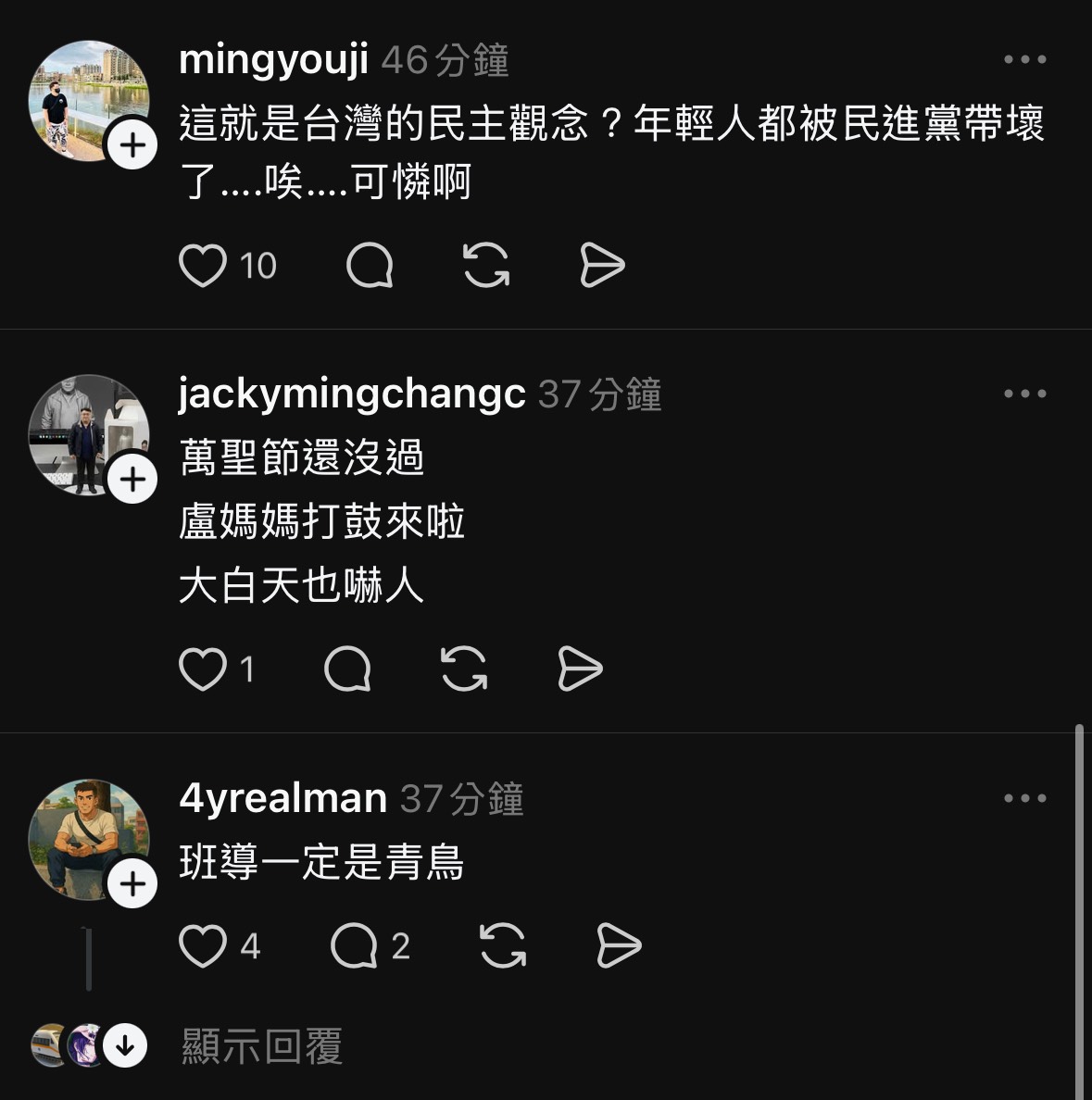Image resolution: width=1092 pixels, height=1100 pixels.
Task: Like mingyouji's comment
Action: coord(203,266)
